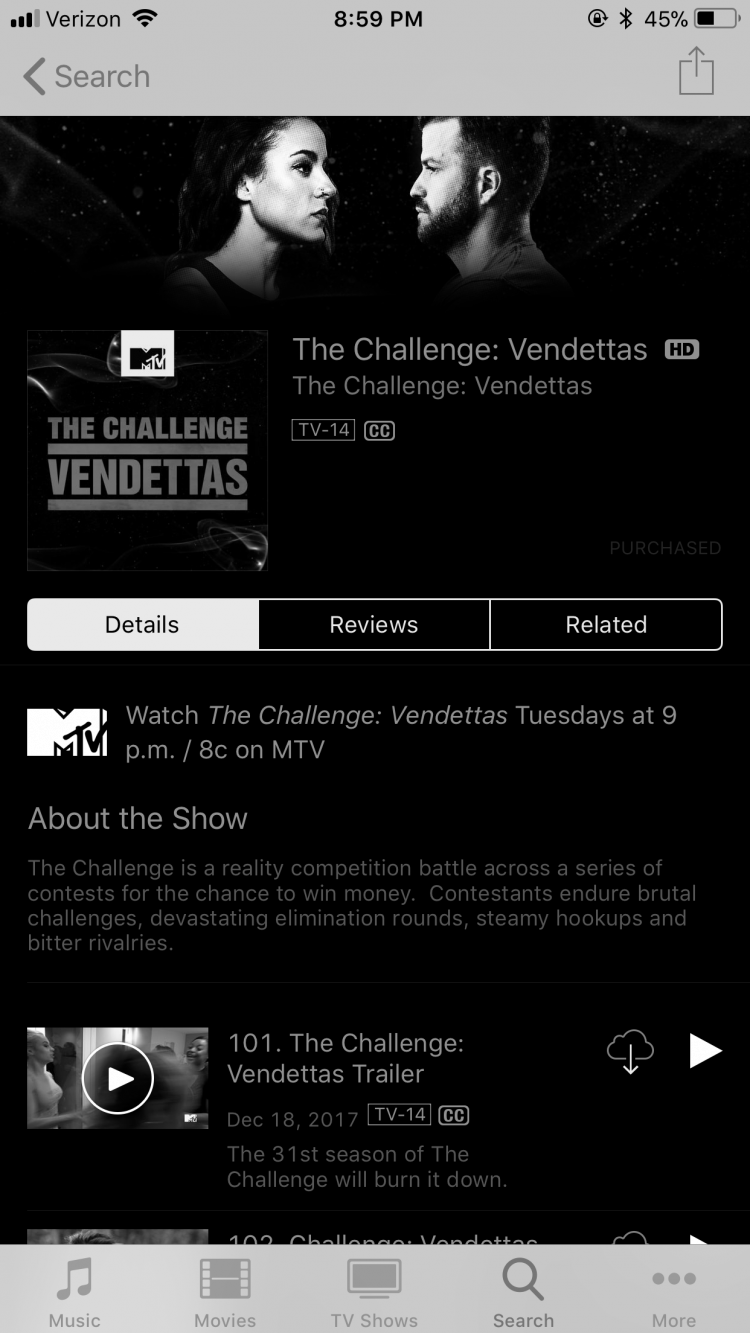Open the More tab
Screen dimensions: 750x1333
[x=674, y=1293]
